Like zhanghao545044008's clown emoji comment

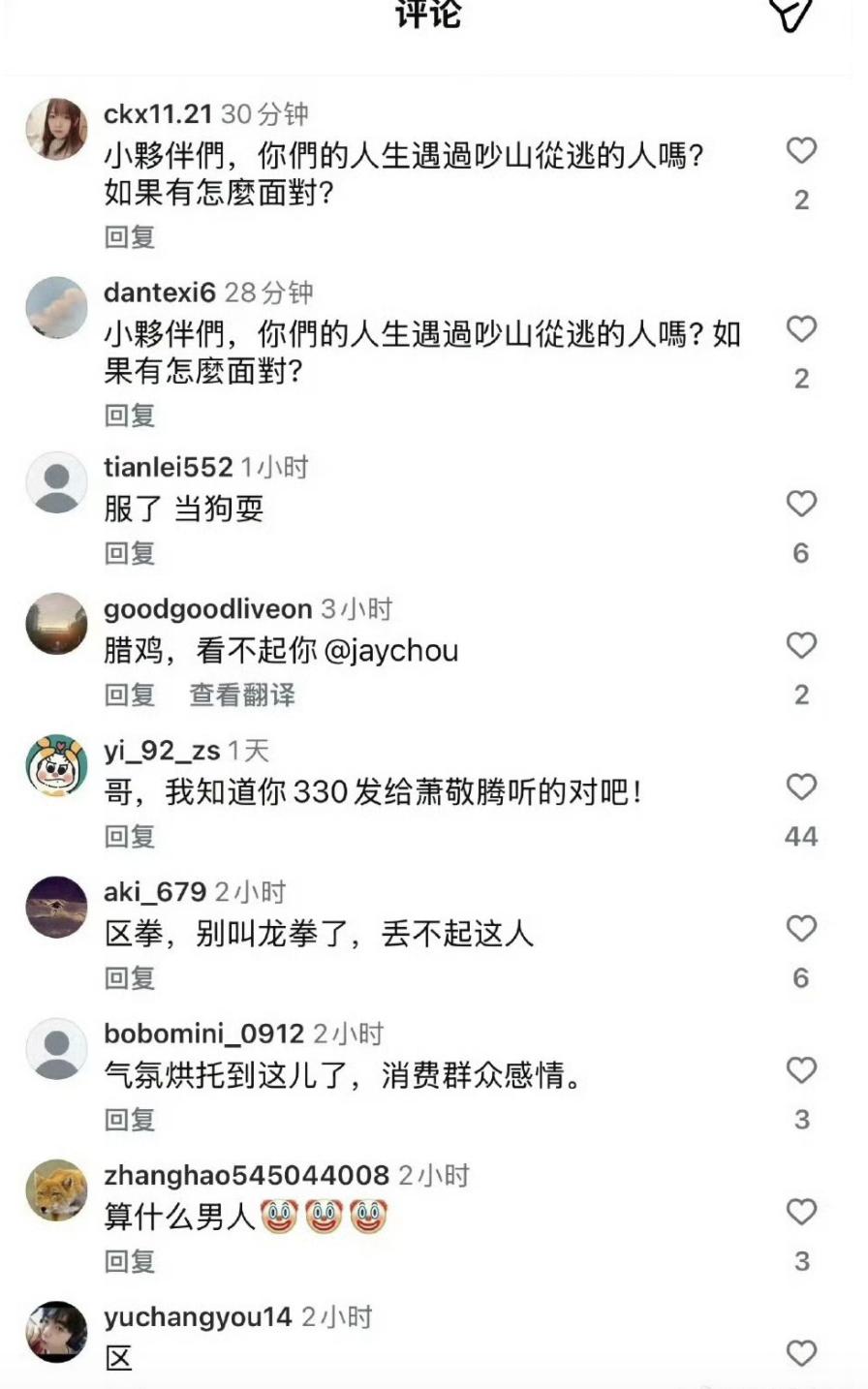(x=801, y=1212)
